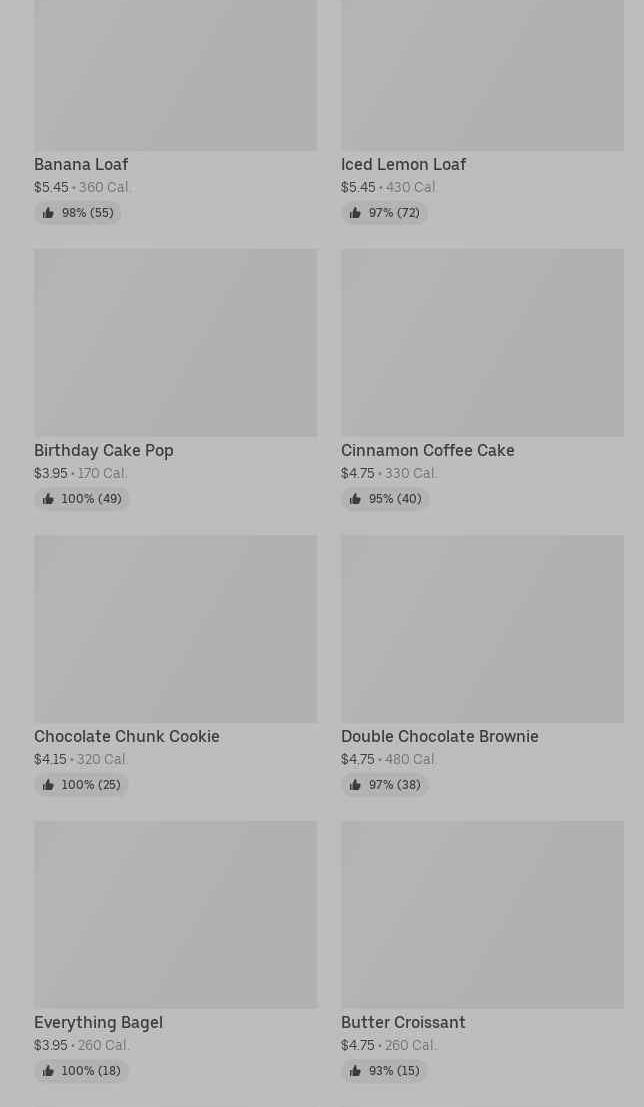Open the Double Chocolate Brownie card
This screenshot has width=644, height=1107.
[482, 665]
